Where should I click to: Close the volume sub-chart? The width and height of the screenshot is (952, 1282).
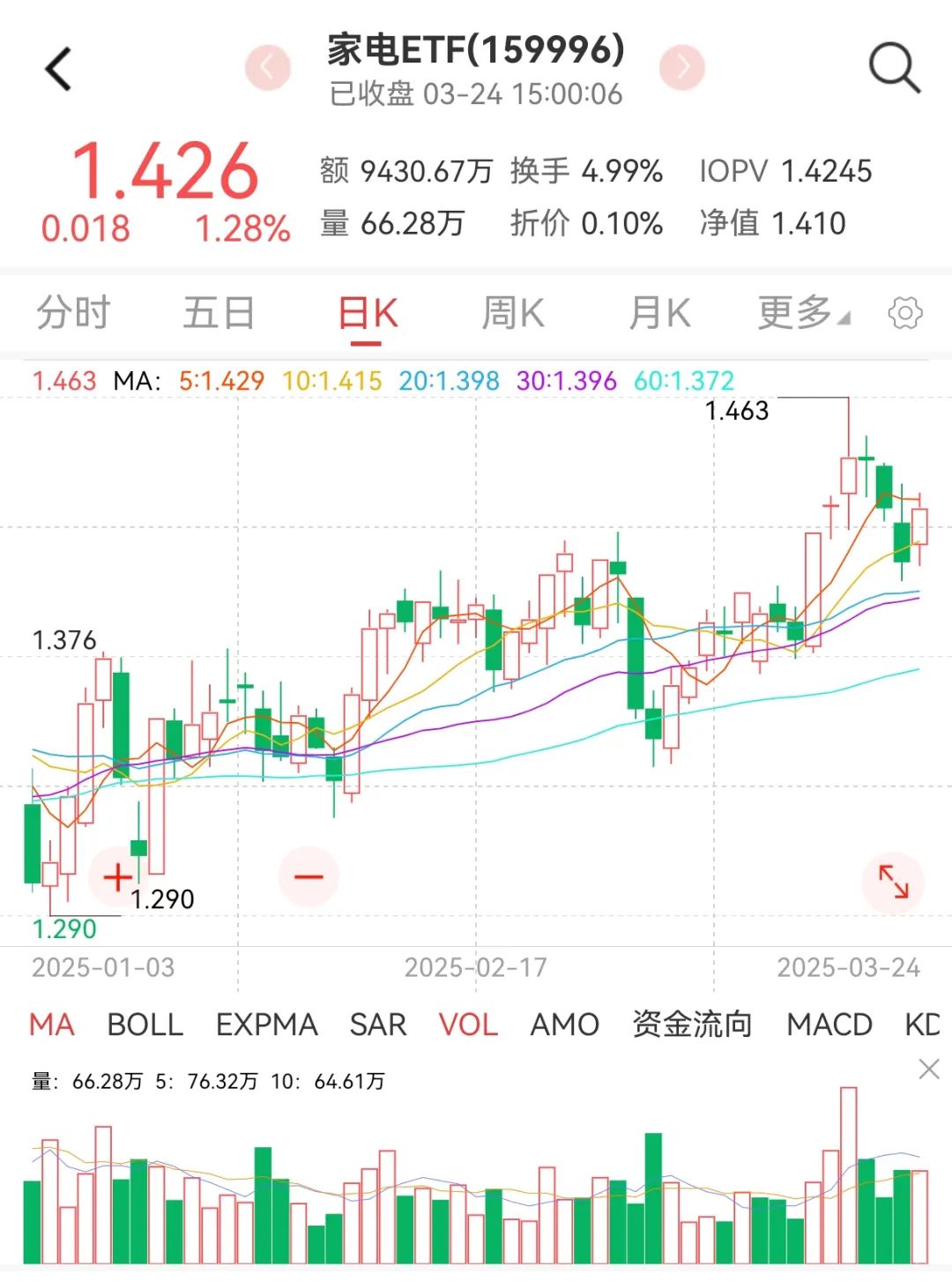[x=928, y=1070]
